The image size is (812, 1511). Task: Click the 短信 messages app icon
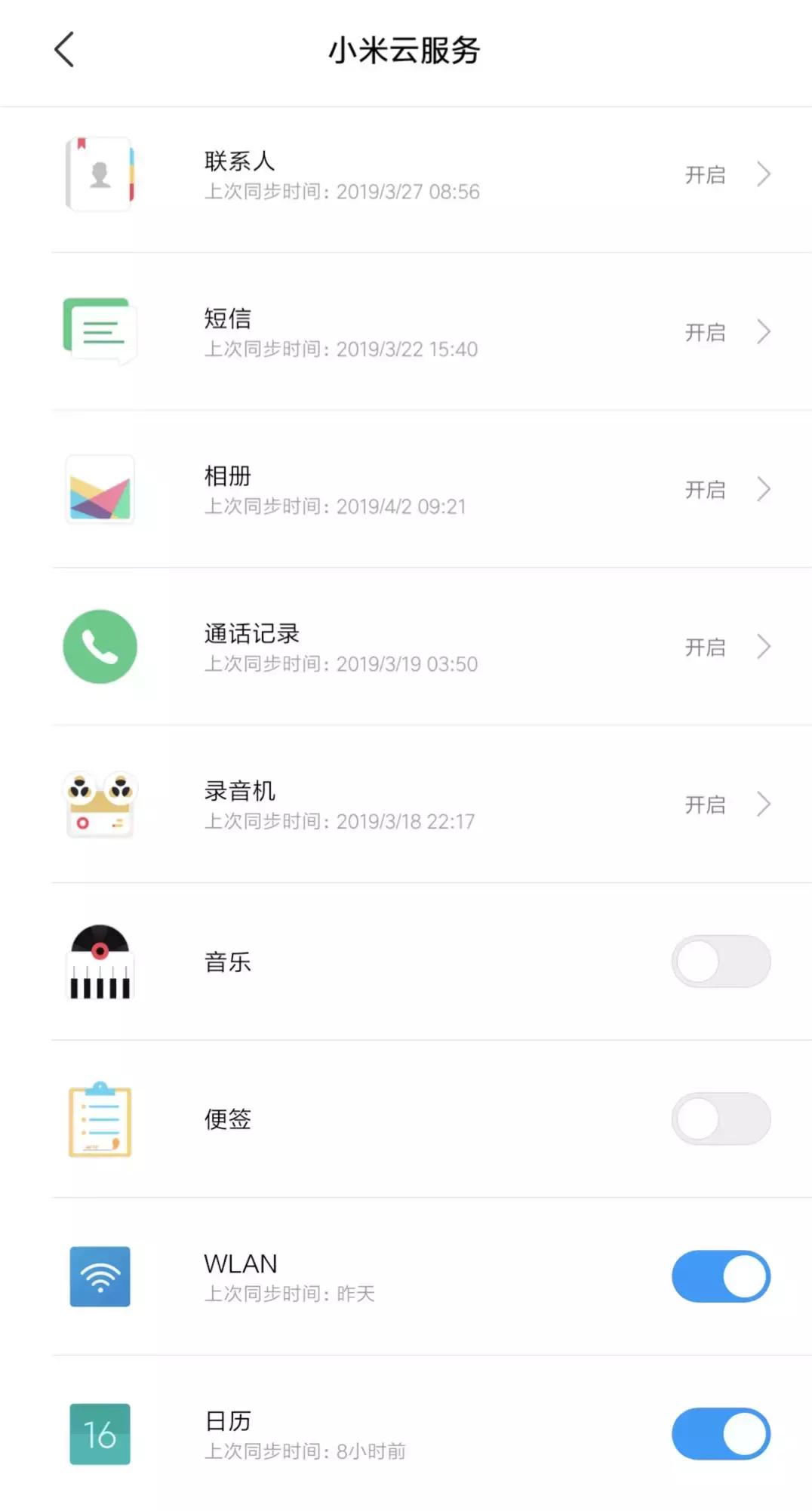click(x=100, y=332)
